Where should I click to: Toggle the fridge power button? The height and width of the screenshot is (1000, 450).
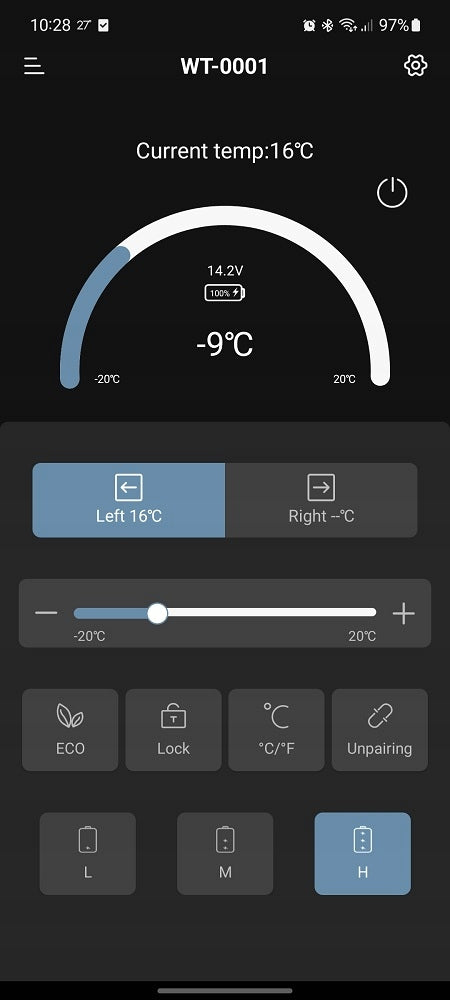click(x=392, y=193)
